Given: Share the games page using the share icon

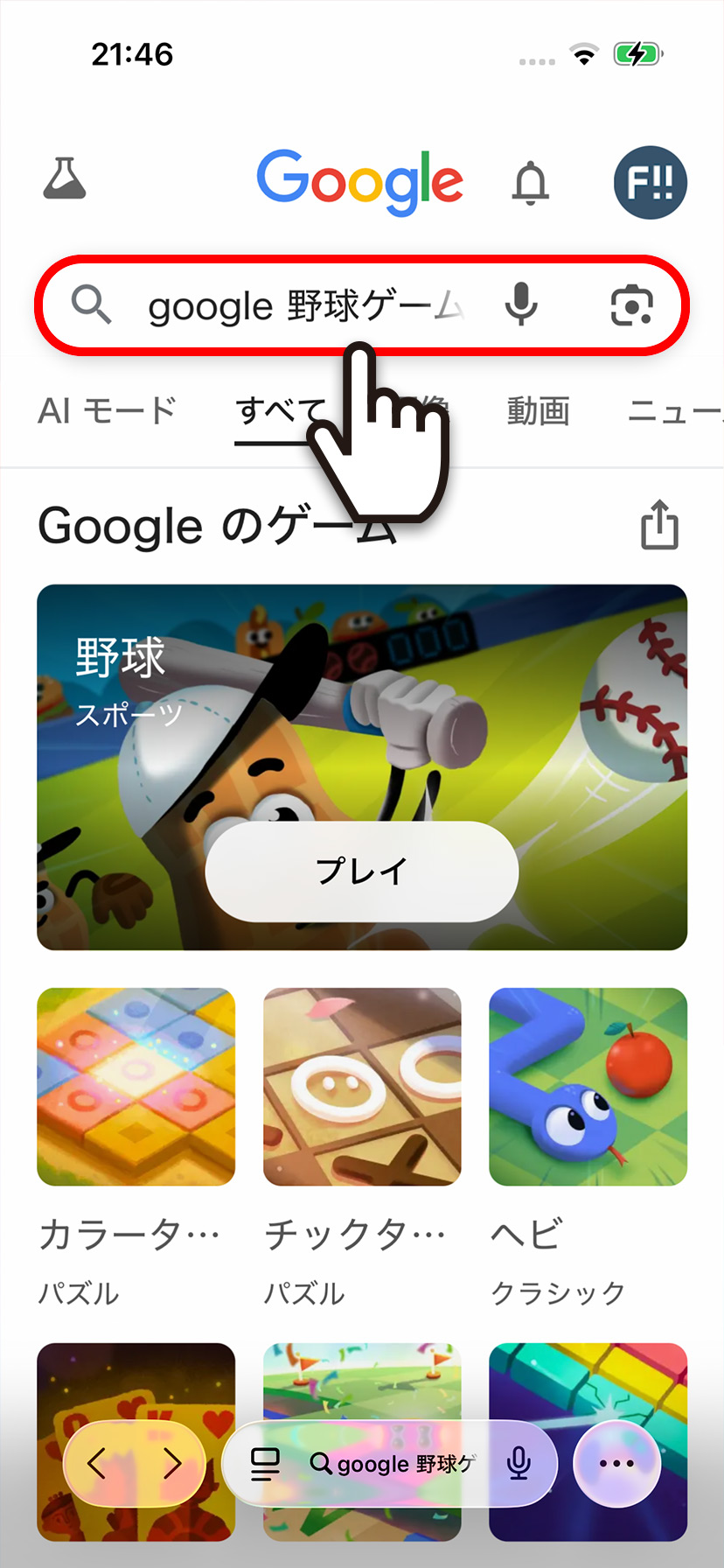Looking at the screenshot, I should (660, 525).
